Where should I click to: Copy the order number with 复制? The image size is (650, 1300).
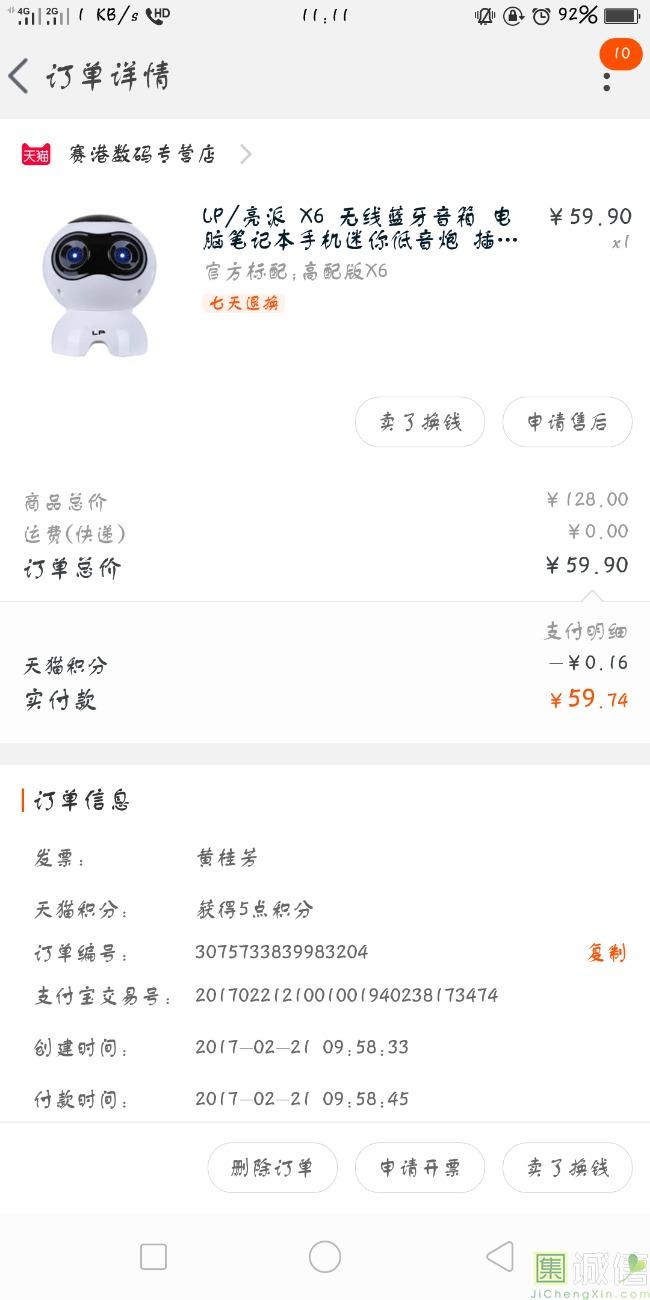click(606, 953)
